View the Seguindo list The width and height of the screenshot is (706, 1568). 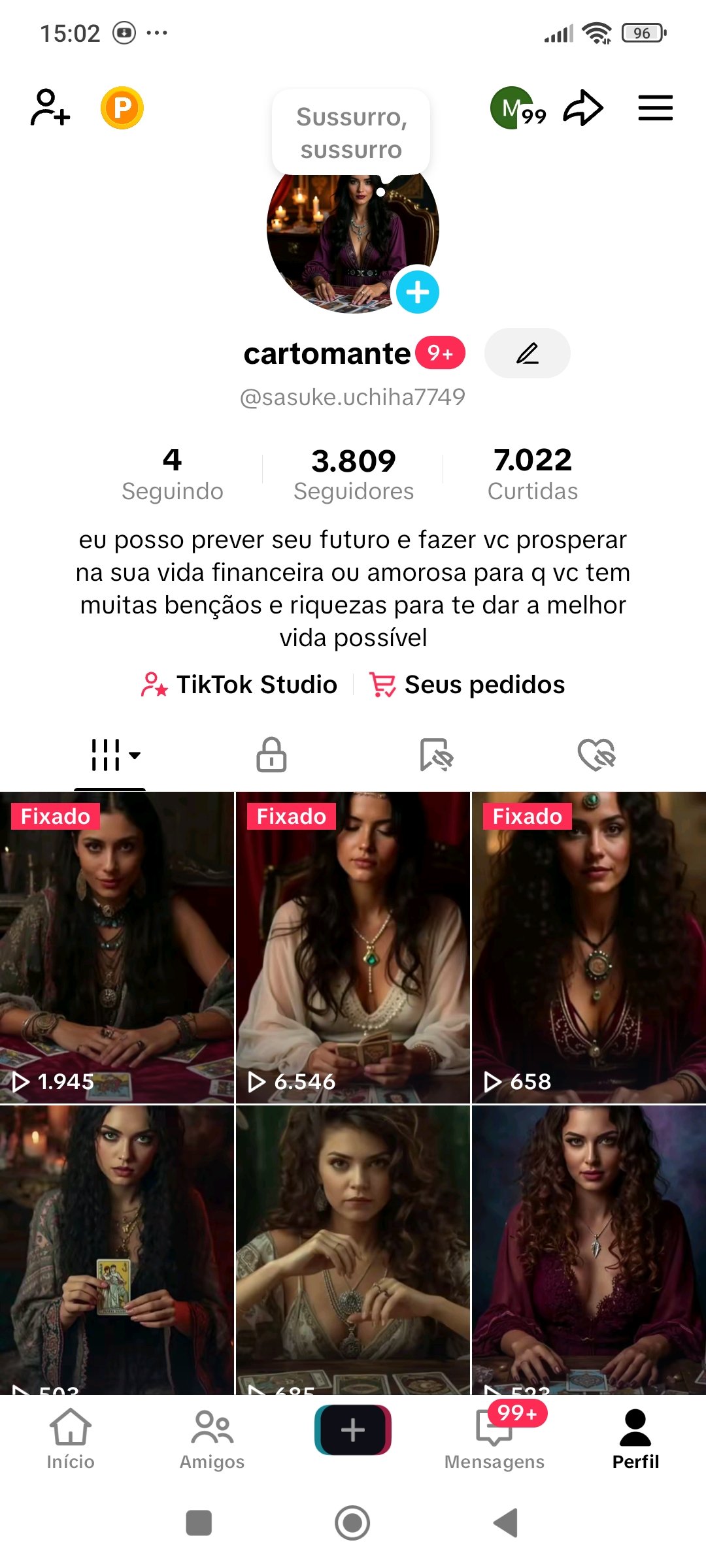point(173,474)
